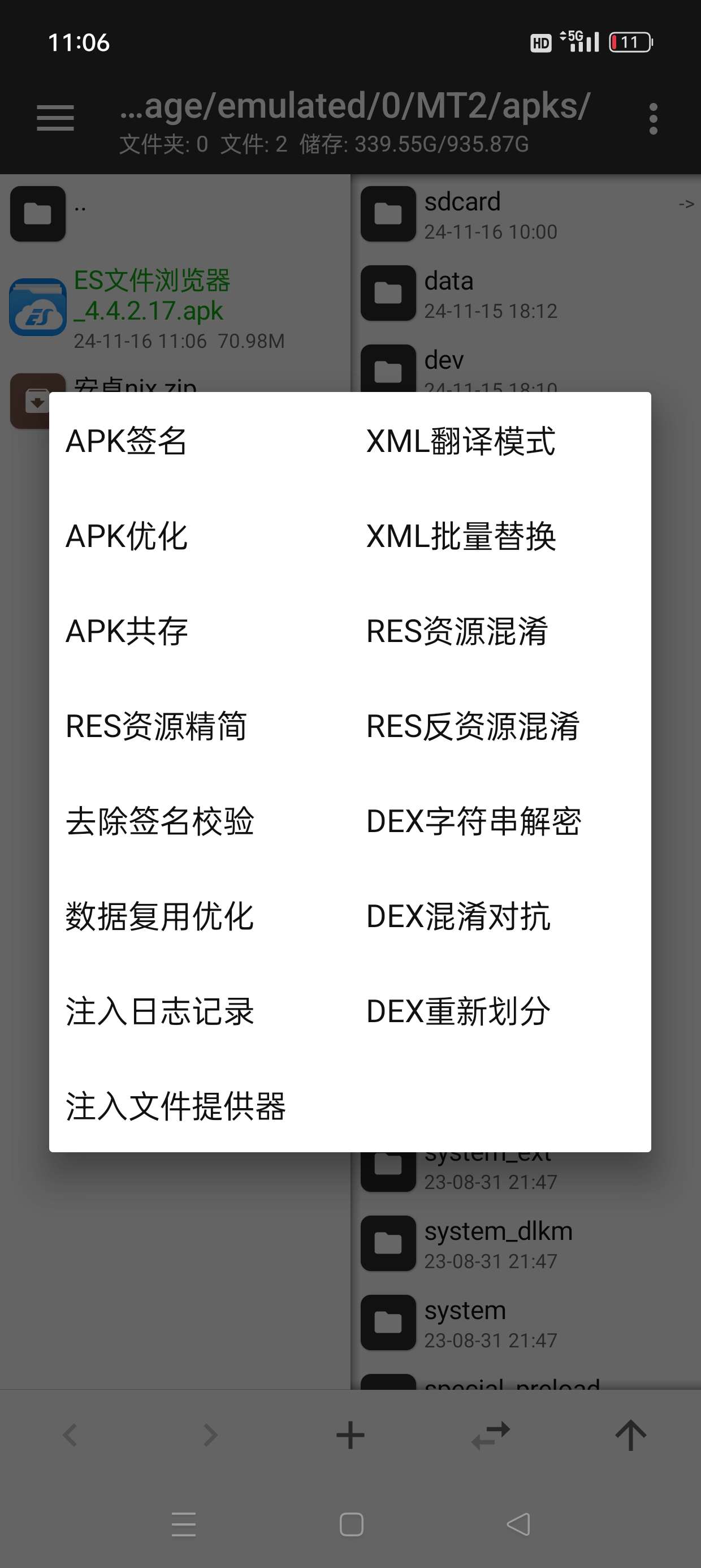The image size is (701, 1568).
Task: Choose 数据复用优化
Action: (159, 916)
